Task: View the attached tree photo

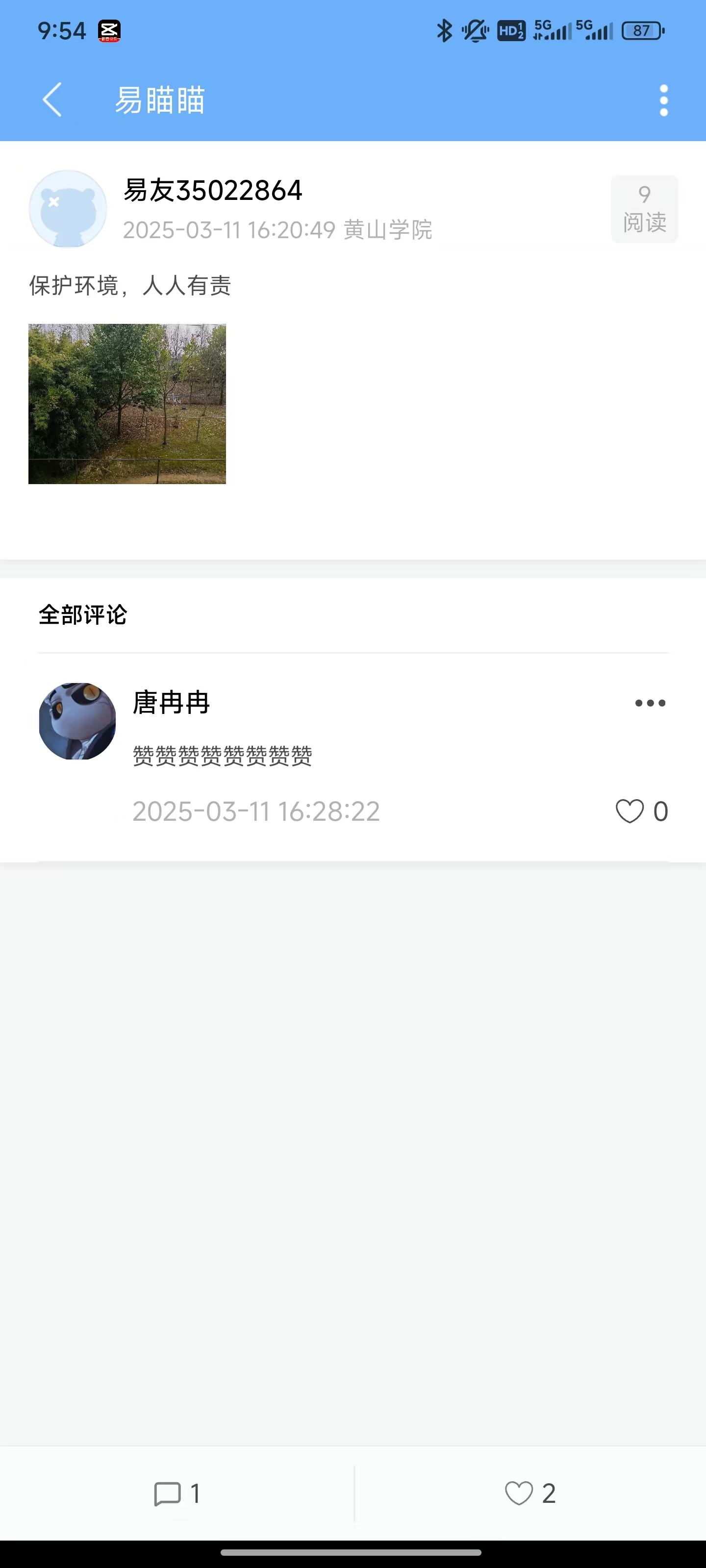Action: pos(127,404)
